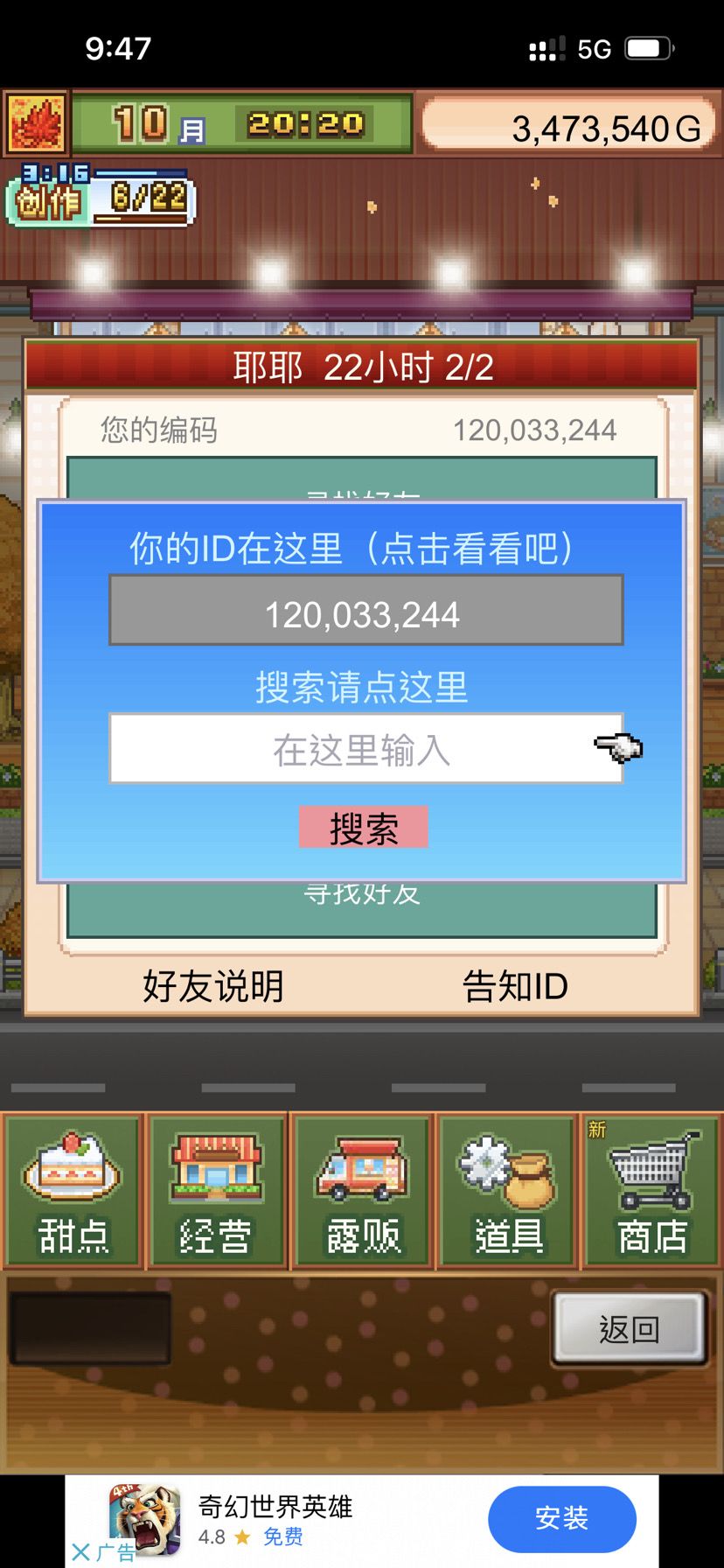The width and height of the screenshot is (724, 1568).
Task: Close the bottom ad banner
Action: pos(80,1552)
